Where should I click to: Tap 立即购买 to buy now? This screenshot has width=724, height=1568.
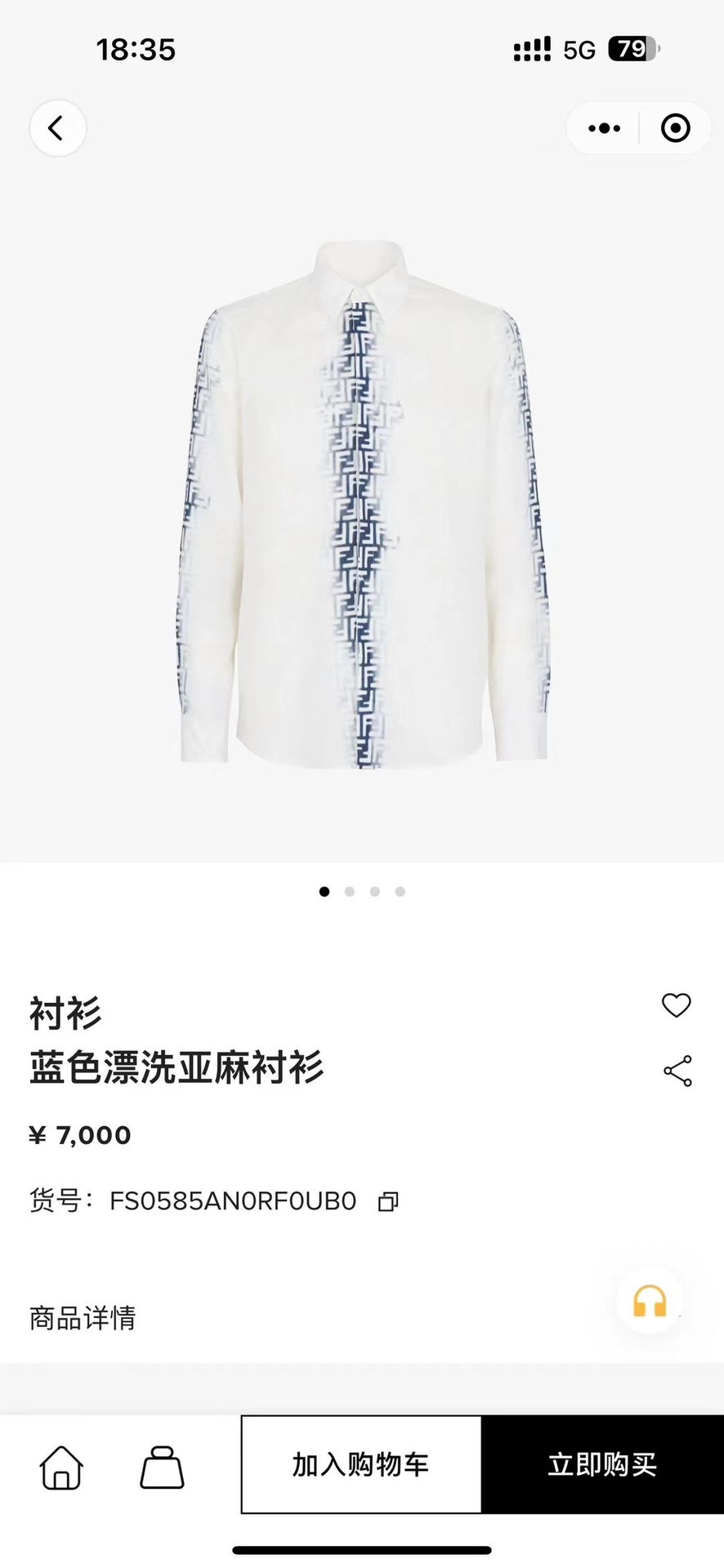pos(603,1464)
